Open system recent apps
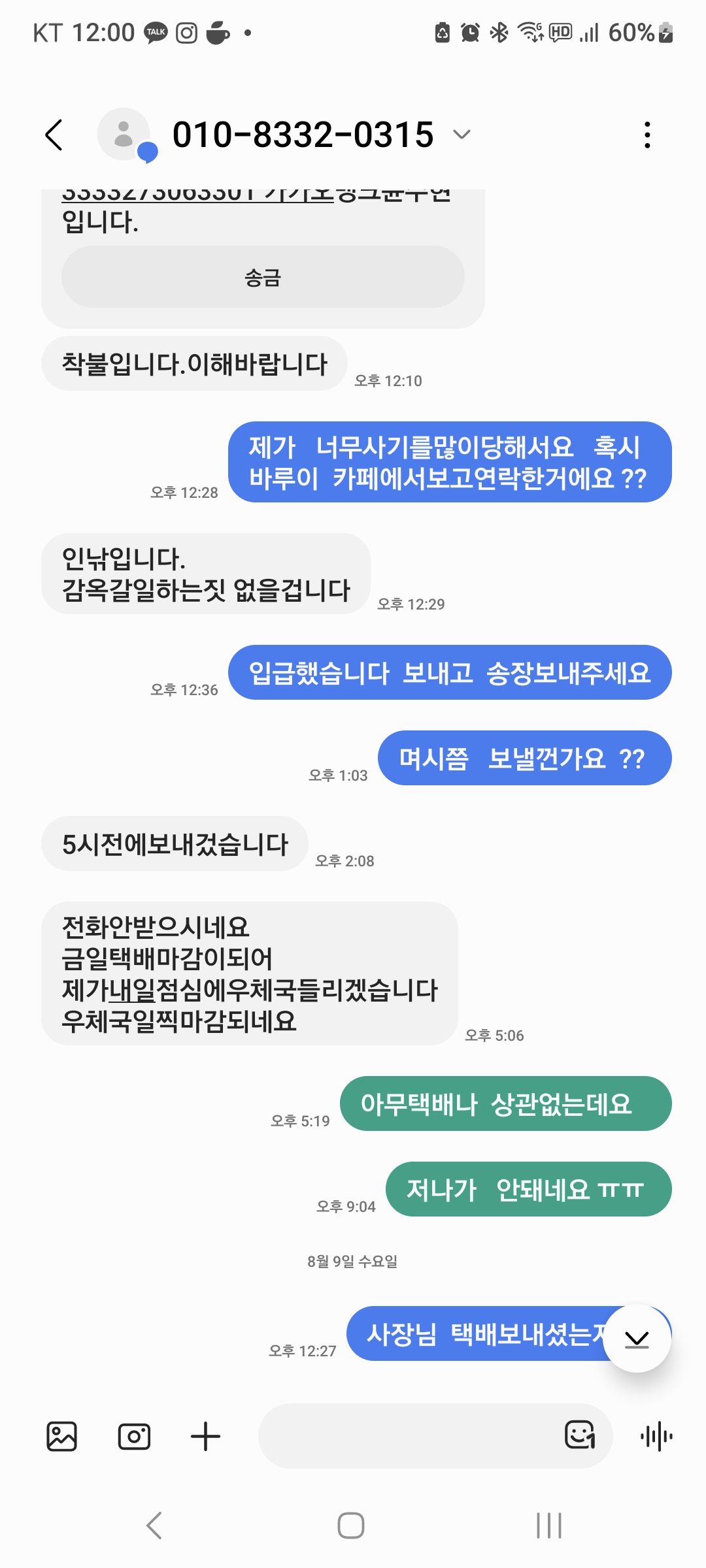The width and height of the screenshot is (706, 1568). click(x=548, y=1526)
